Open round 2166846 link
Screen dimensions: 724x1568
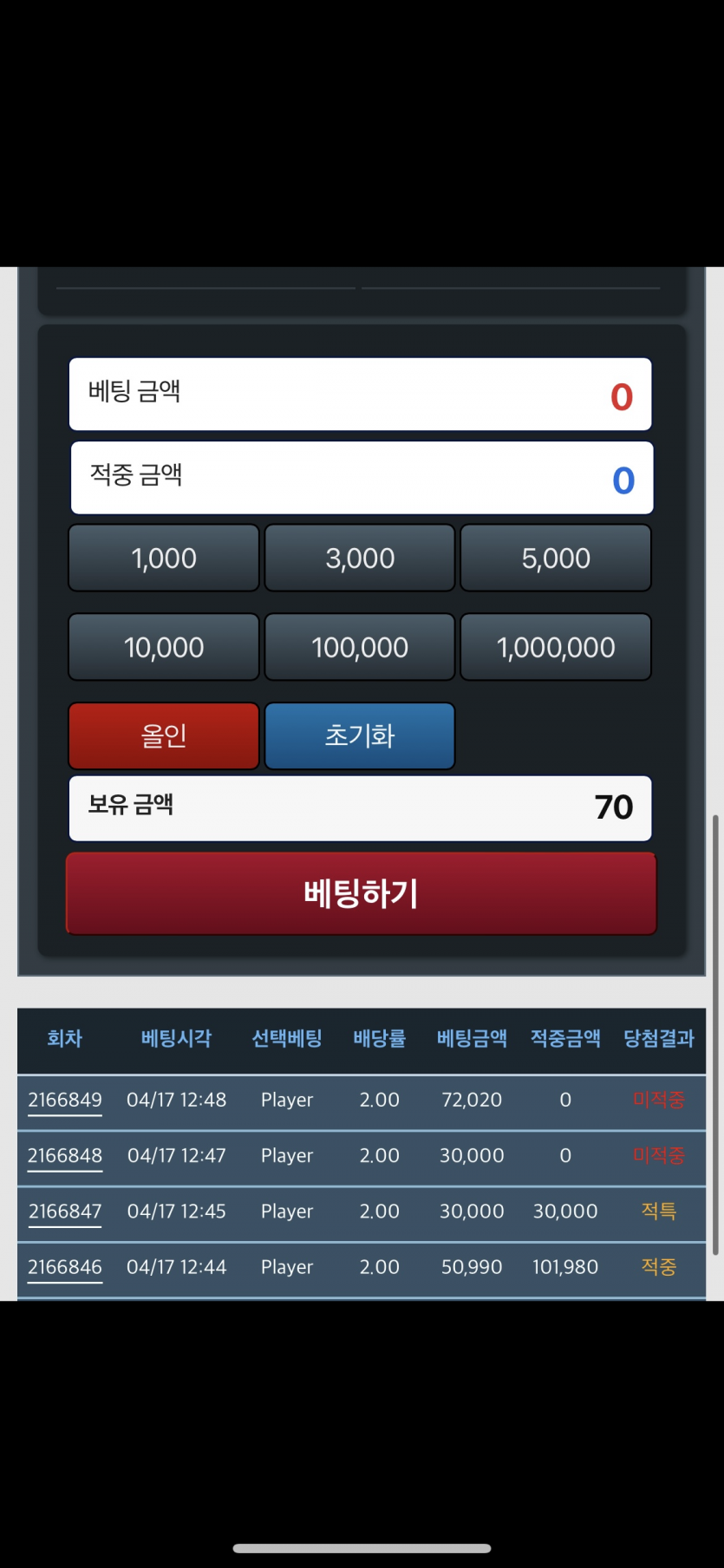[65, 1267]
